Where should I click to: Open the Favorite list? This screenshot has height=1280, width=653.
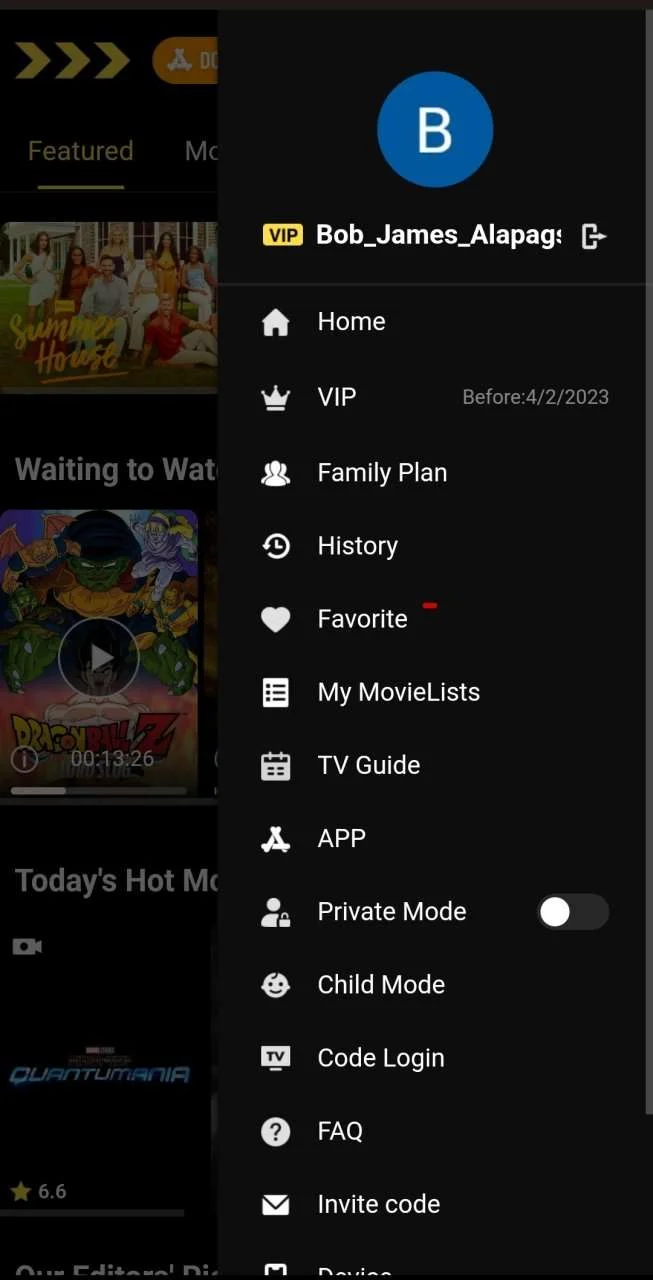[435, 619]
